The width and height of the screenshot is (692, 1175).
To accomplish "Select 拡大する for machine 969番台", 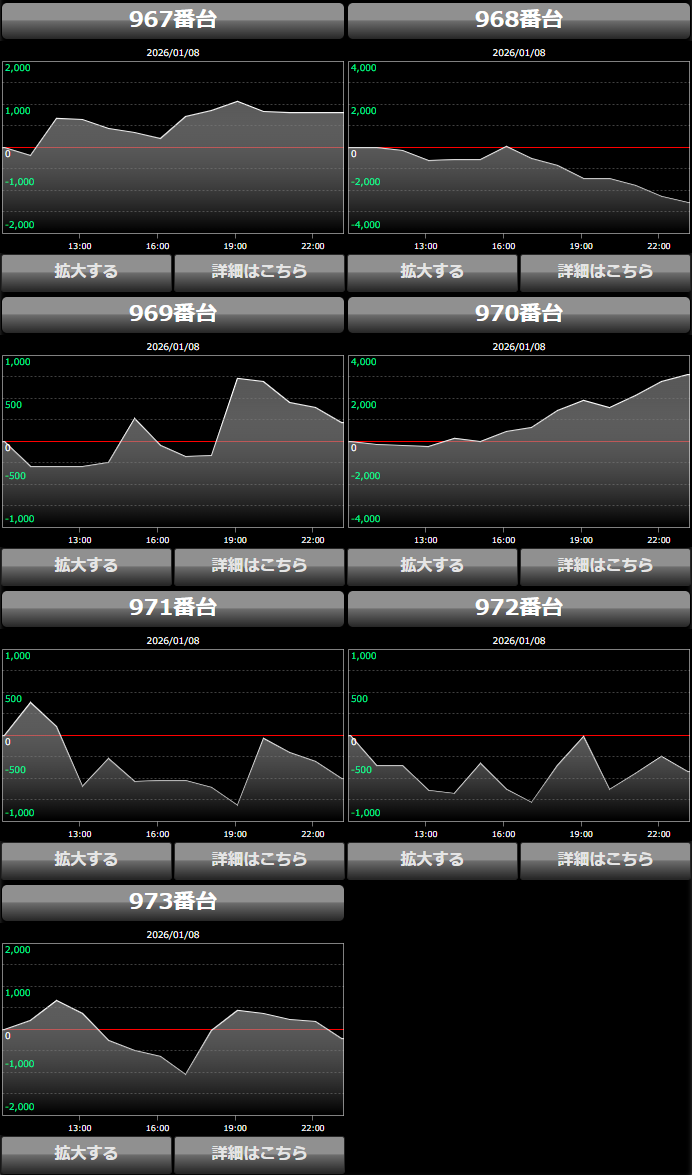I will coord(86,566).
